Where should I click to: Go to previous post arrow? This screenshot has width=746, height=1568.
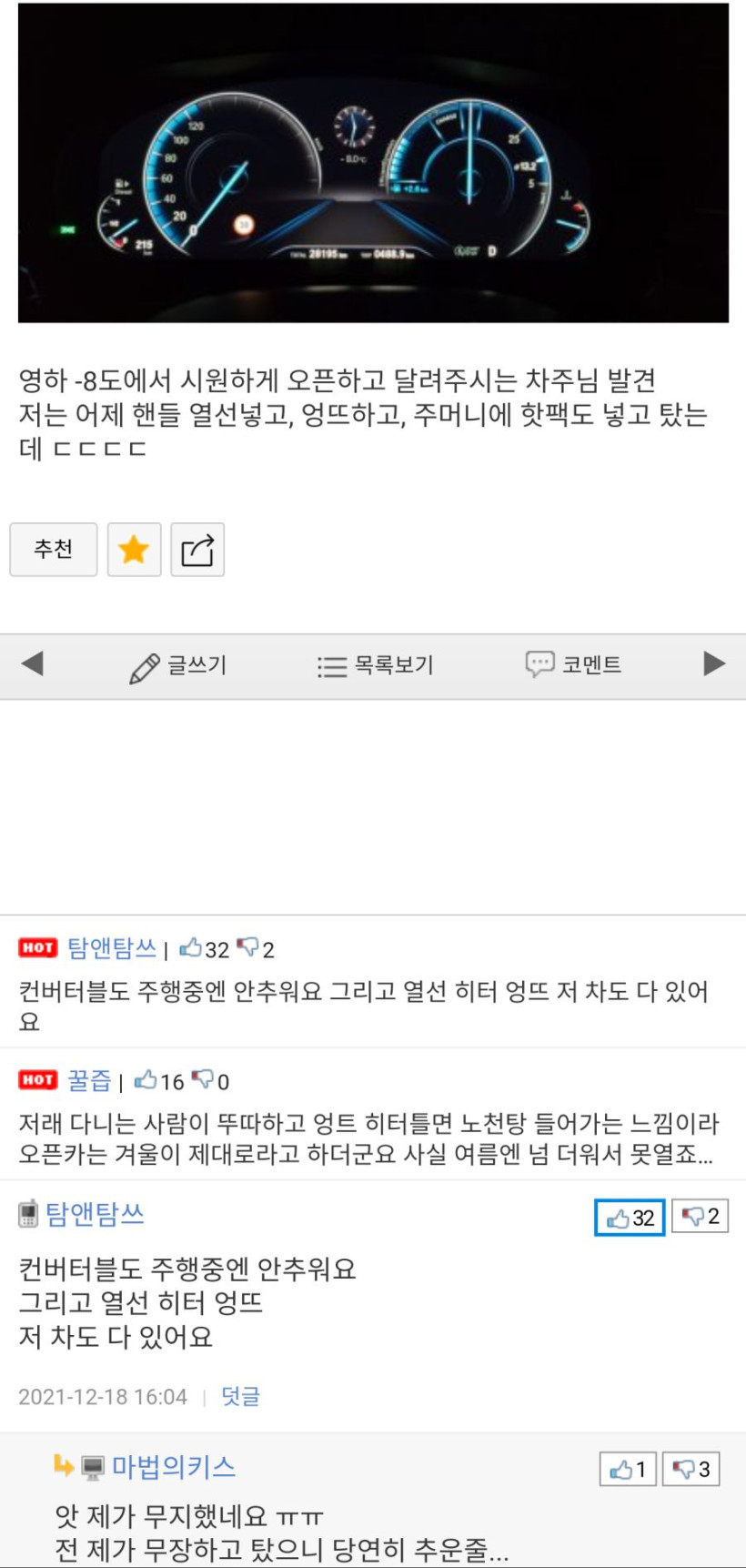click(x=32, y=664)
